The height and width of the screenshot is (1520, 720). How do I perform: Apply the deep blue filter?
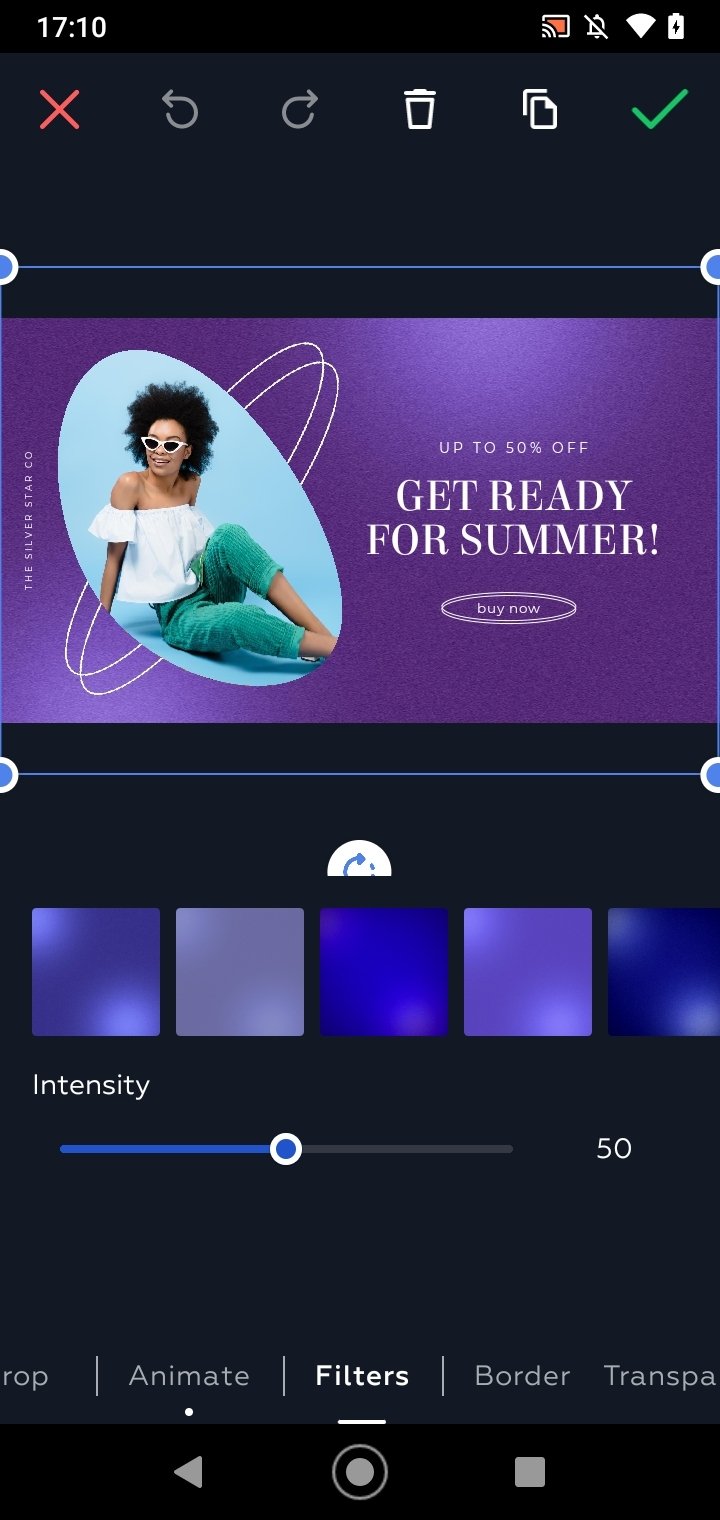tap(384, 972)
